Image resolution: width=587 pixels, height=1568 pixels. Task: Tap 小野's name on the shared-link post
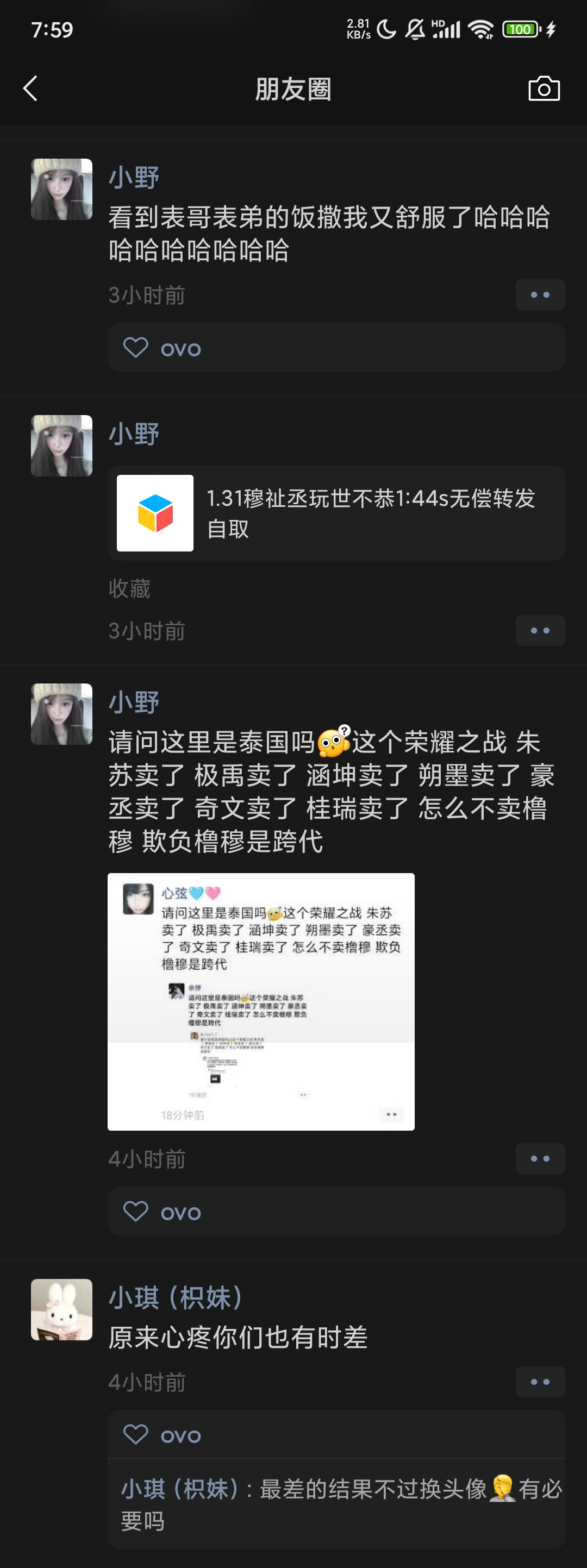[x=134, y=434]
